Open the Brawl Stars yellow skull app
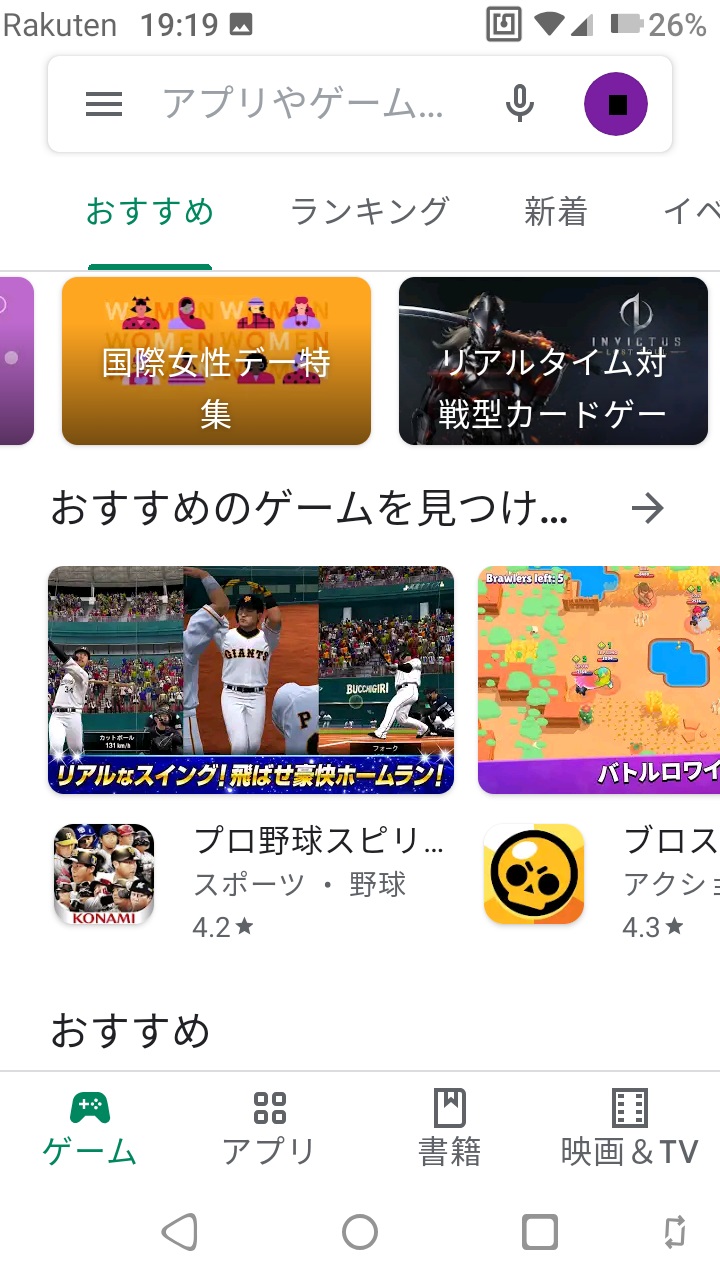Image resolution: width=720 pixels, height=1280 pixels. click(534, 875)
